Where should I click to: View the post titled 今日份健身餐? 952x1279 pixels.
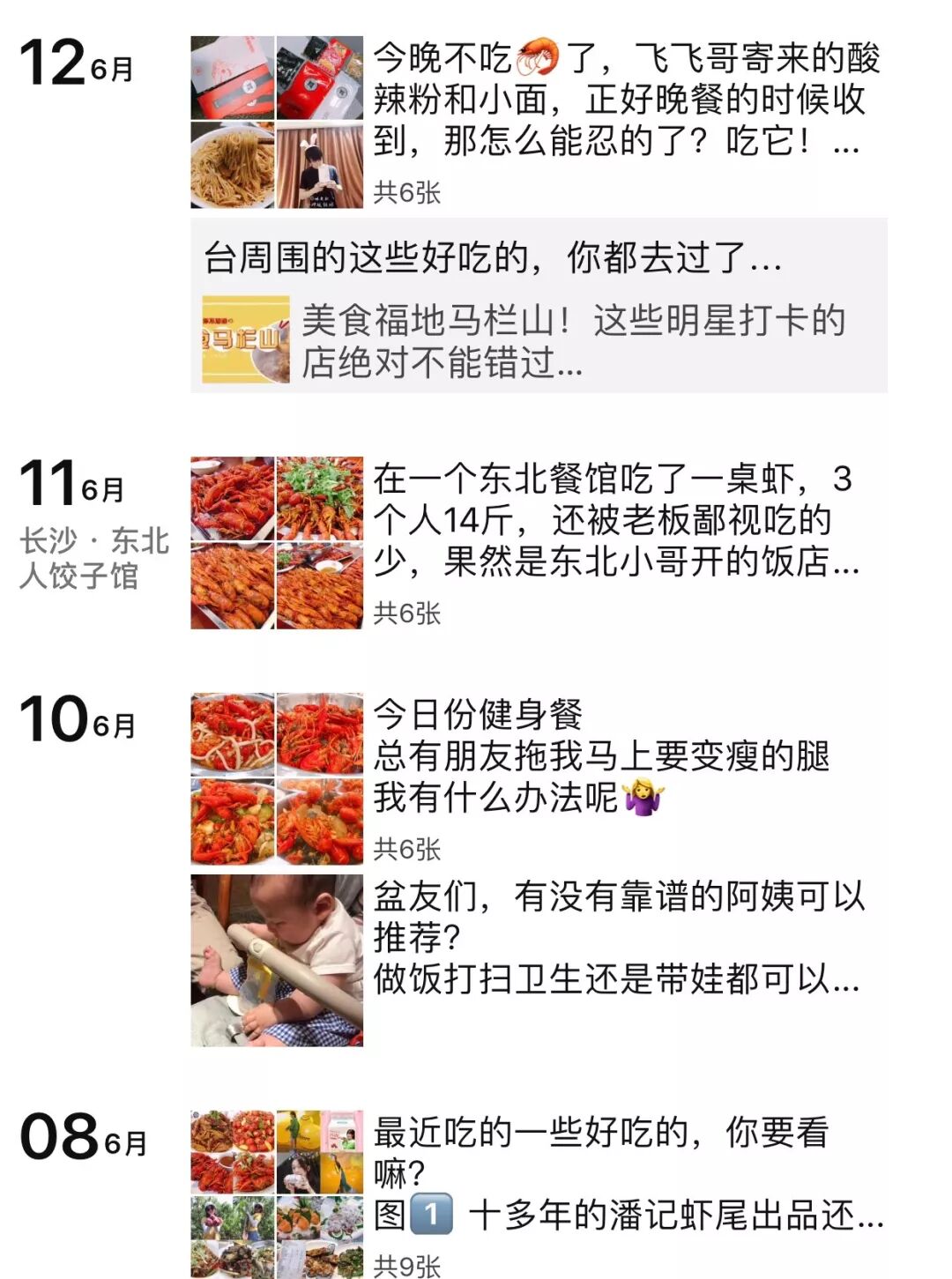599,755
